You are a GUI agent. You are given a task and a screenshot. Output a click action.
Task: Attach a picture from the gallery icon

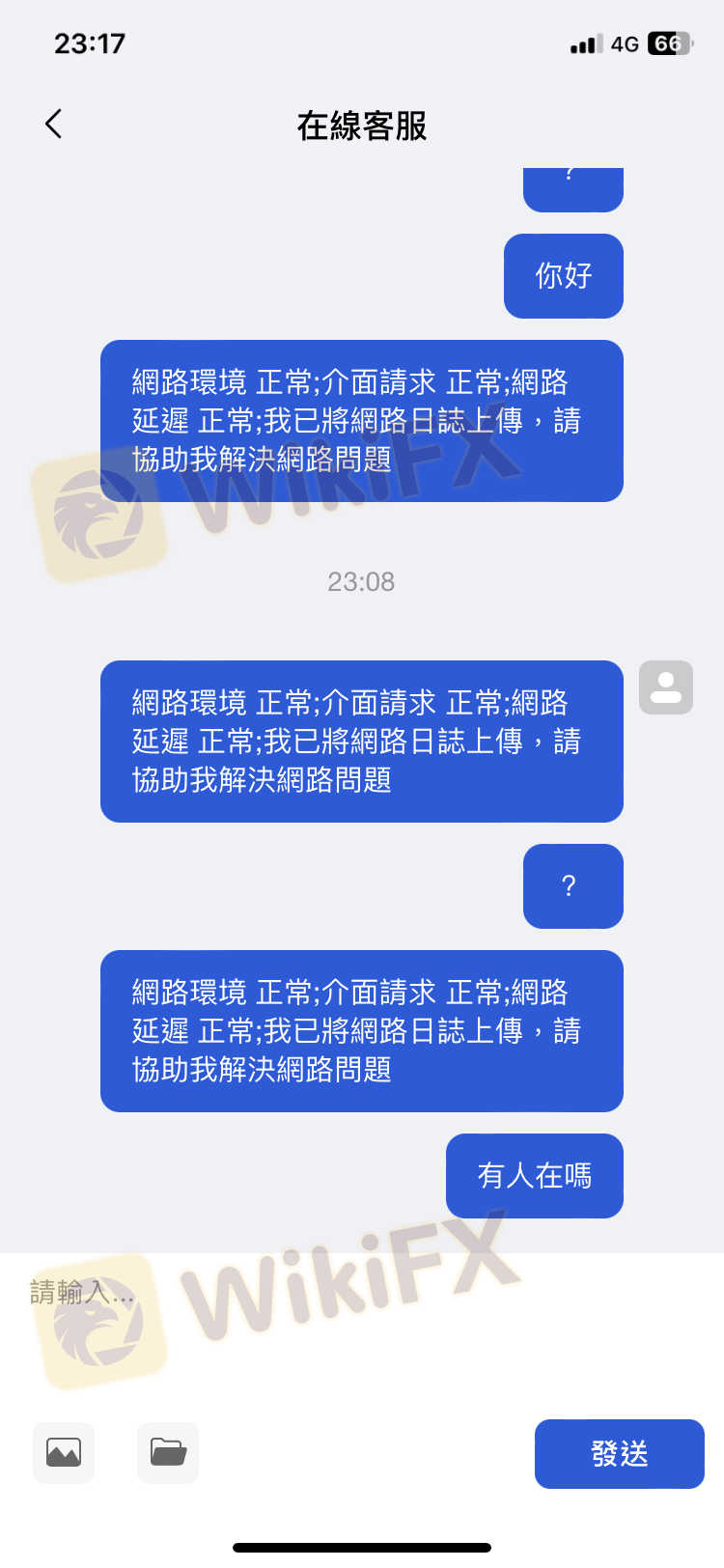64,1452
